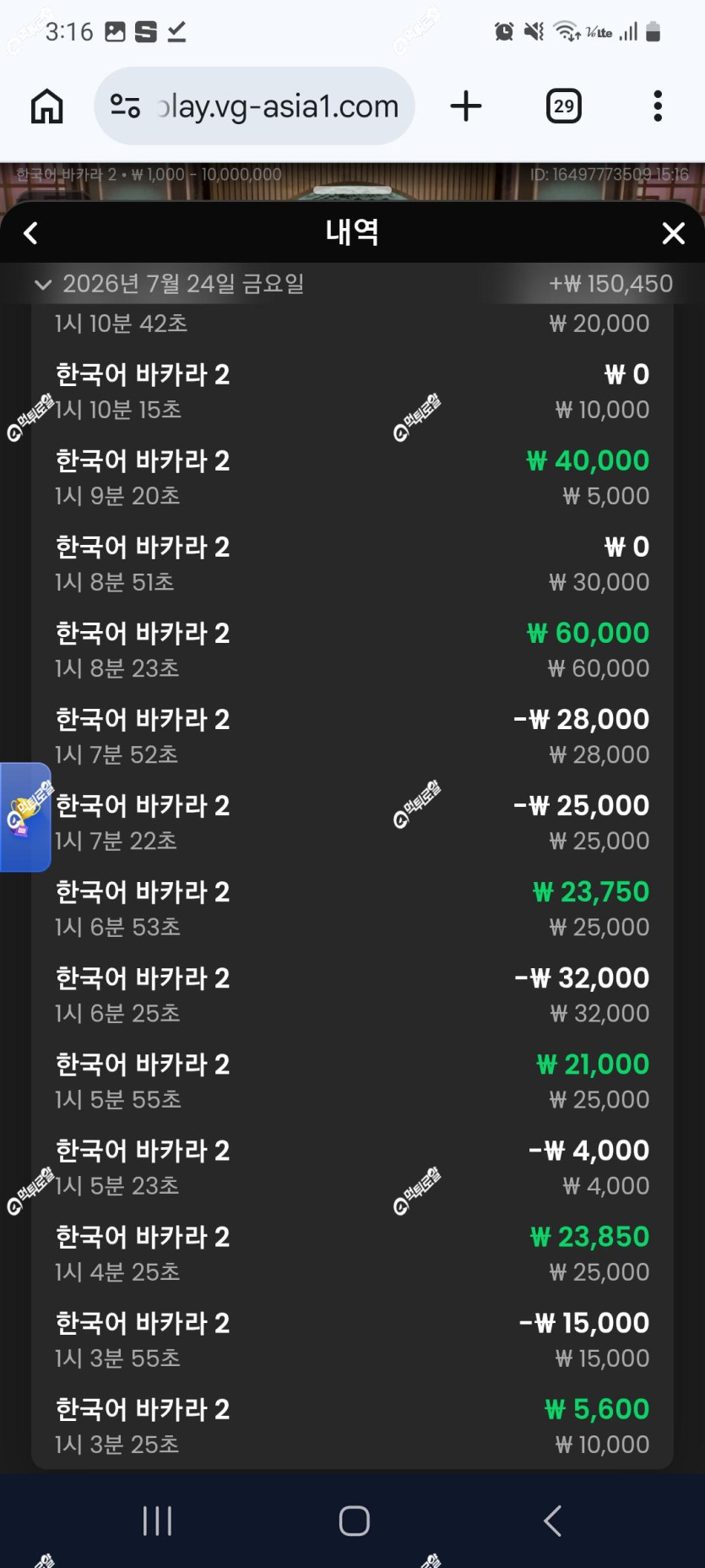Open the 1시 7분 52초 -₩28,000 record
Image resolution: width=705 pixels, height=1568 pixels.
pos(352,736)
